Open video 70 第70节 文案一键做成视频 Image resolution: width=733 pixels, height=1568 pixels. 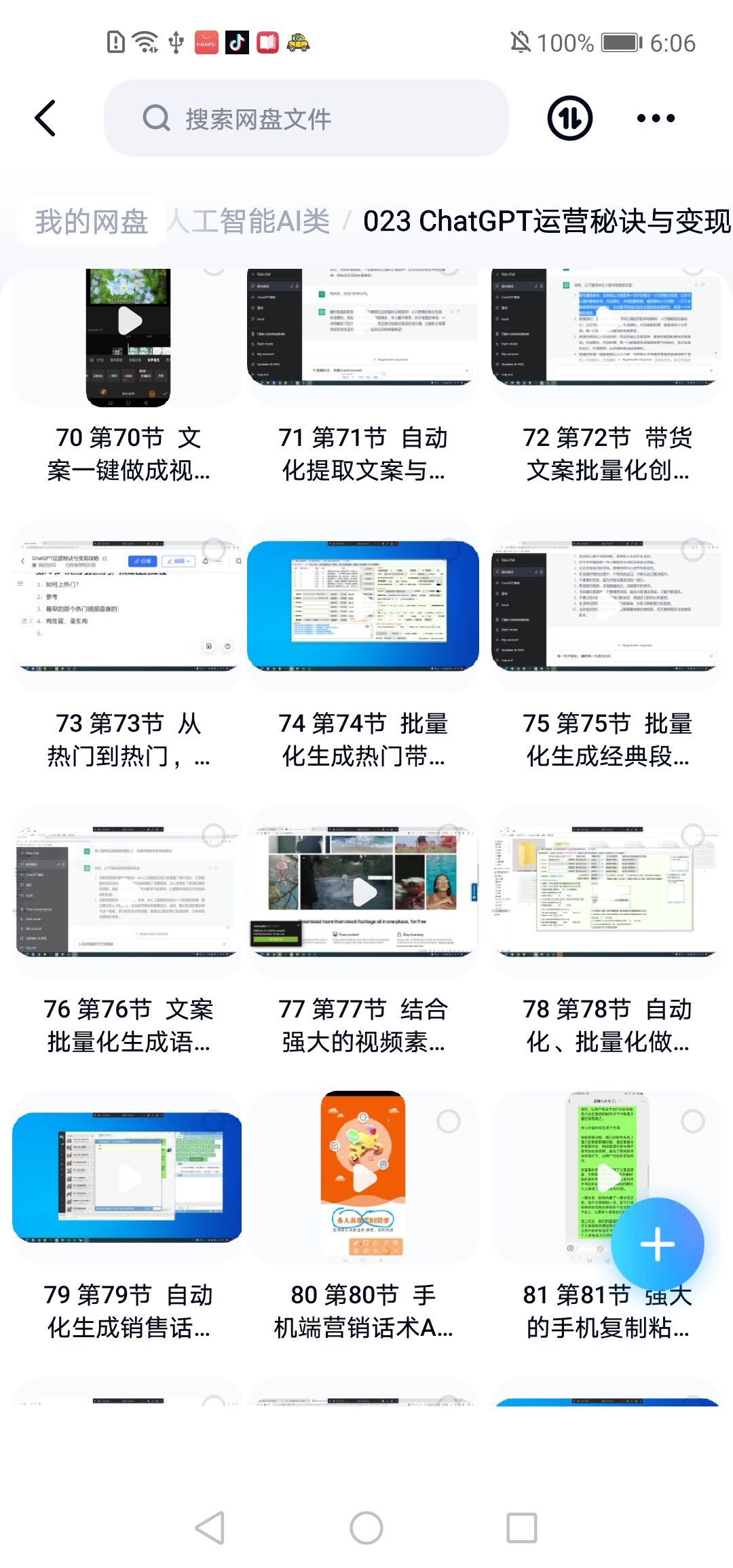pos(128,337)
